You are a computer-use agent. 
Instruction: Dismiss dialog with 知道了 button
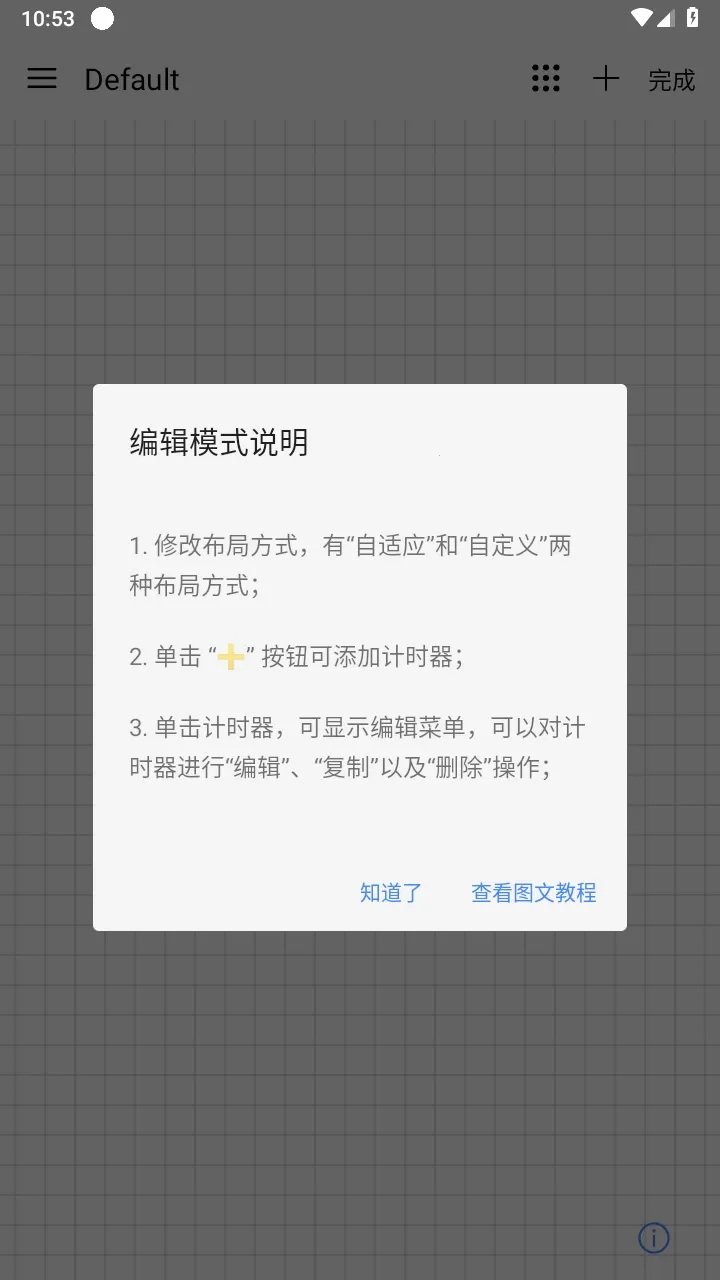pos(391,893)
